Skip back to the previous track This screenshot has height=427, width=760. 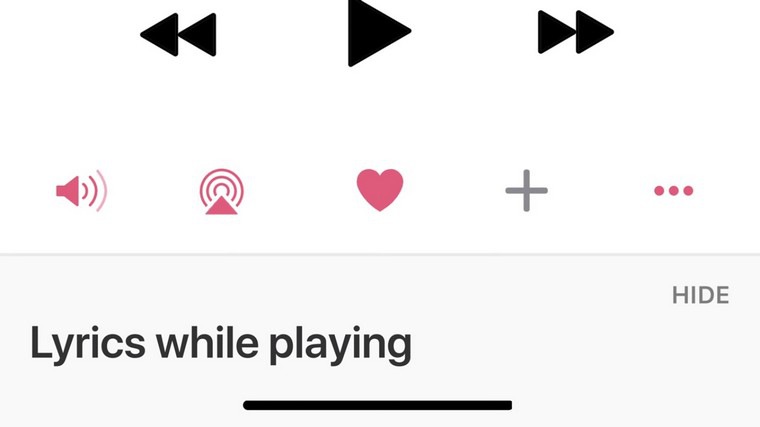178,35
